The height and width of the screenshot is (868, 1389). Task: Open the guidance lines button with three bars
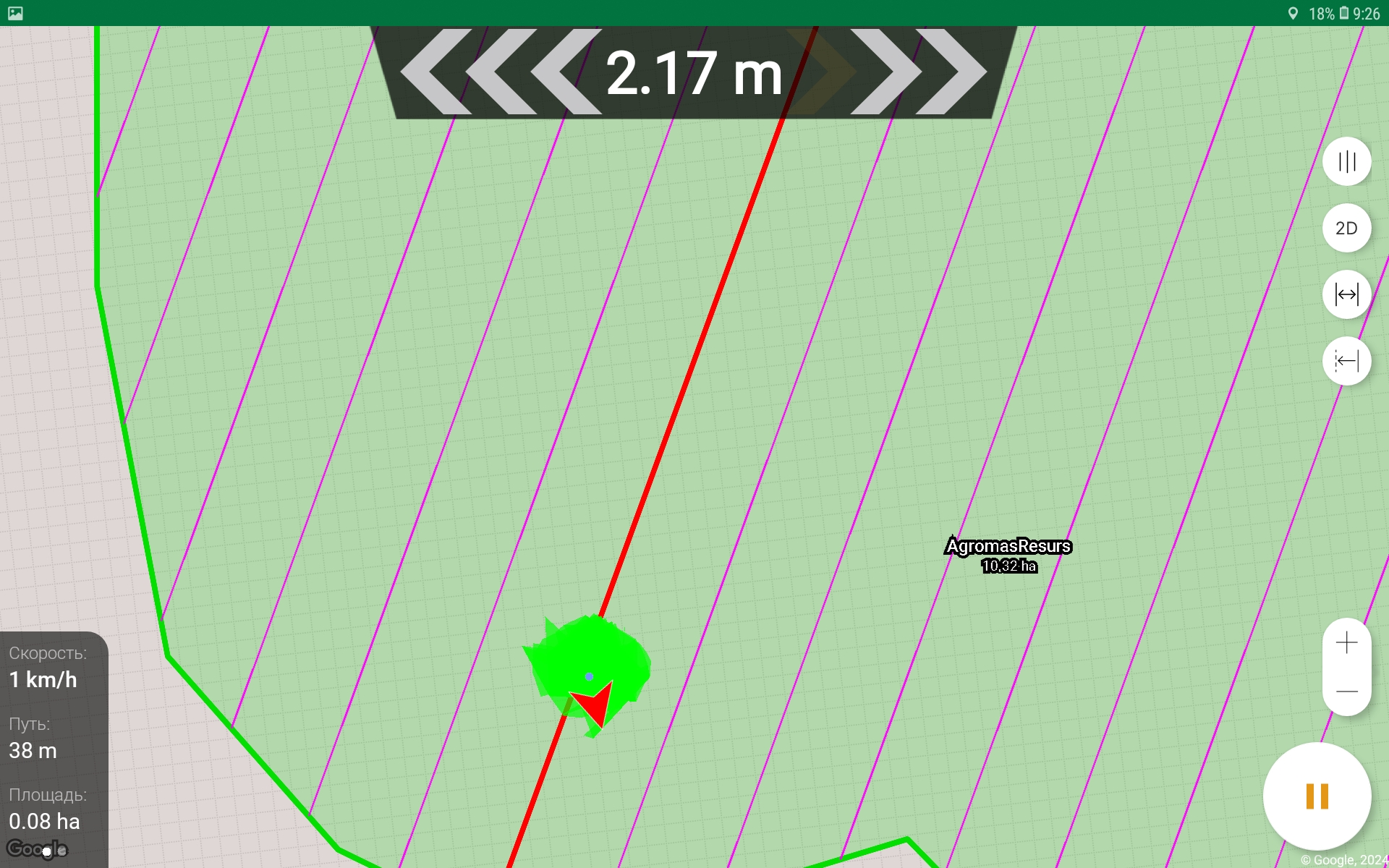tap(1346, 161)
